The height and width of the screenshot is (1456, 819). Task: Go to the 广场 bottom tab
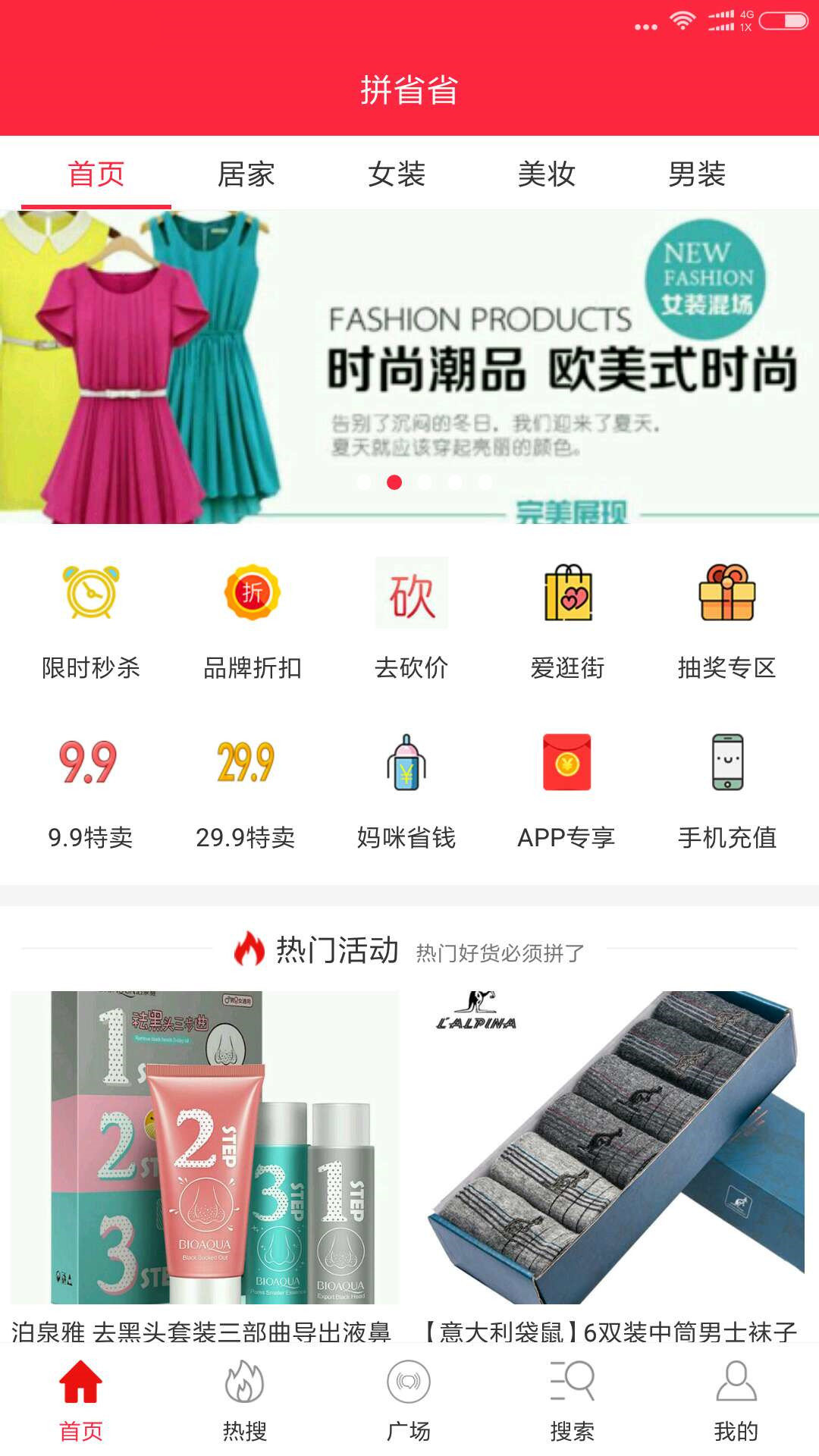[x=408, y=1400]
